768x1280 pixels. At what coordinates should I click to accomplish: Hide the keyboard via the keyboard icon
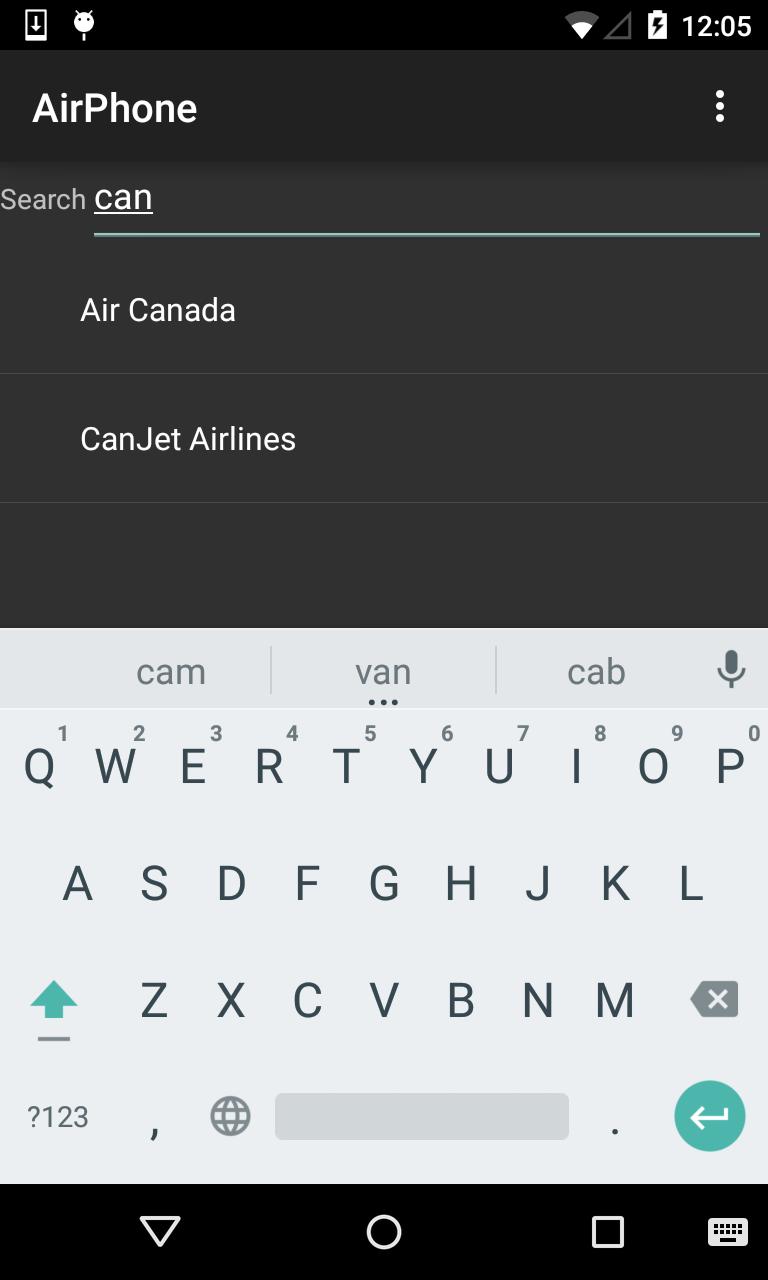727,1232
